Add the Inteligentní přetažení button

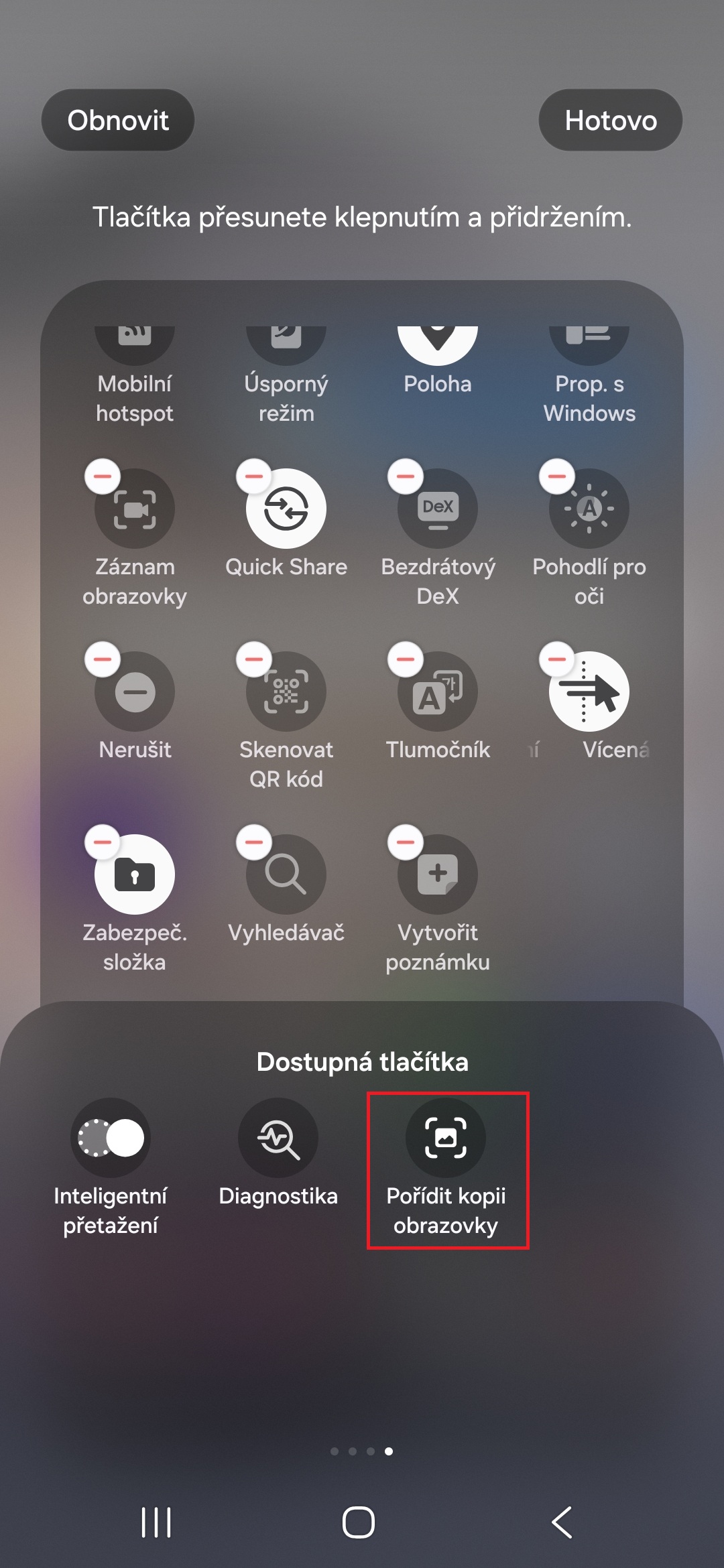tap(111, 1138)
